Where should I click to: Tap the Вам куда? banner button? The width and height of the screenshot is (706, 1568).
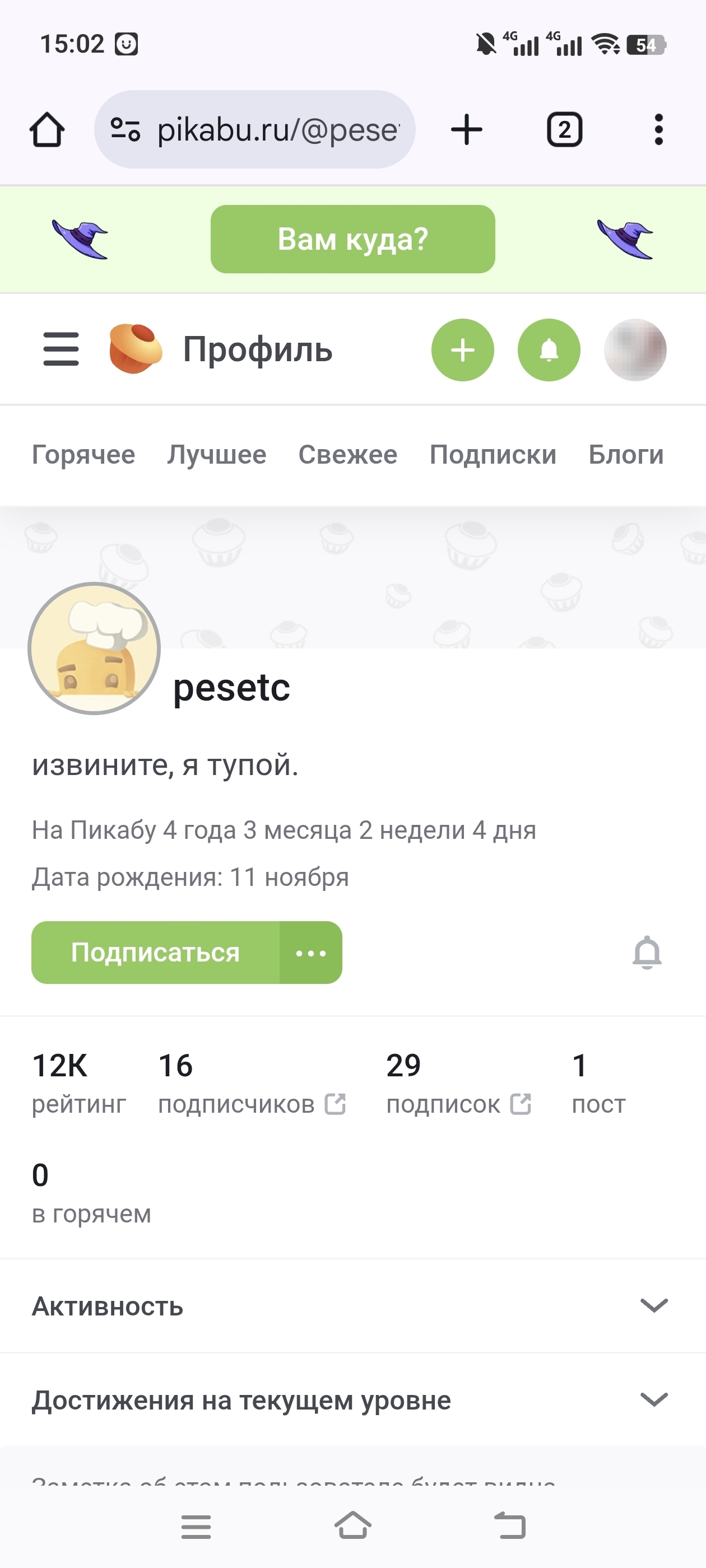click(352, 239)
